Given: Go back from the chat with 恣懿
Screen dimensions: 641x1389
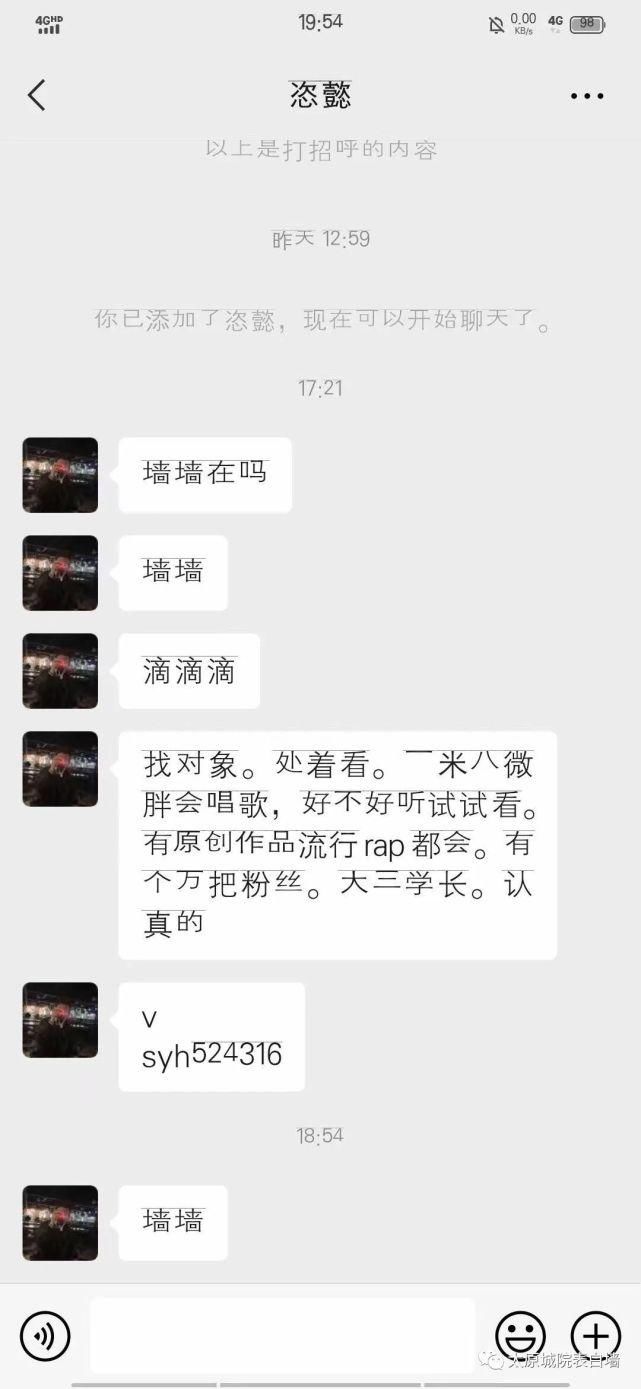Looking at the screenshot, I should 37,96.
